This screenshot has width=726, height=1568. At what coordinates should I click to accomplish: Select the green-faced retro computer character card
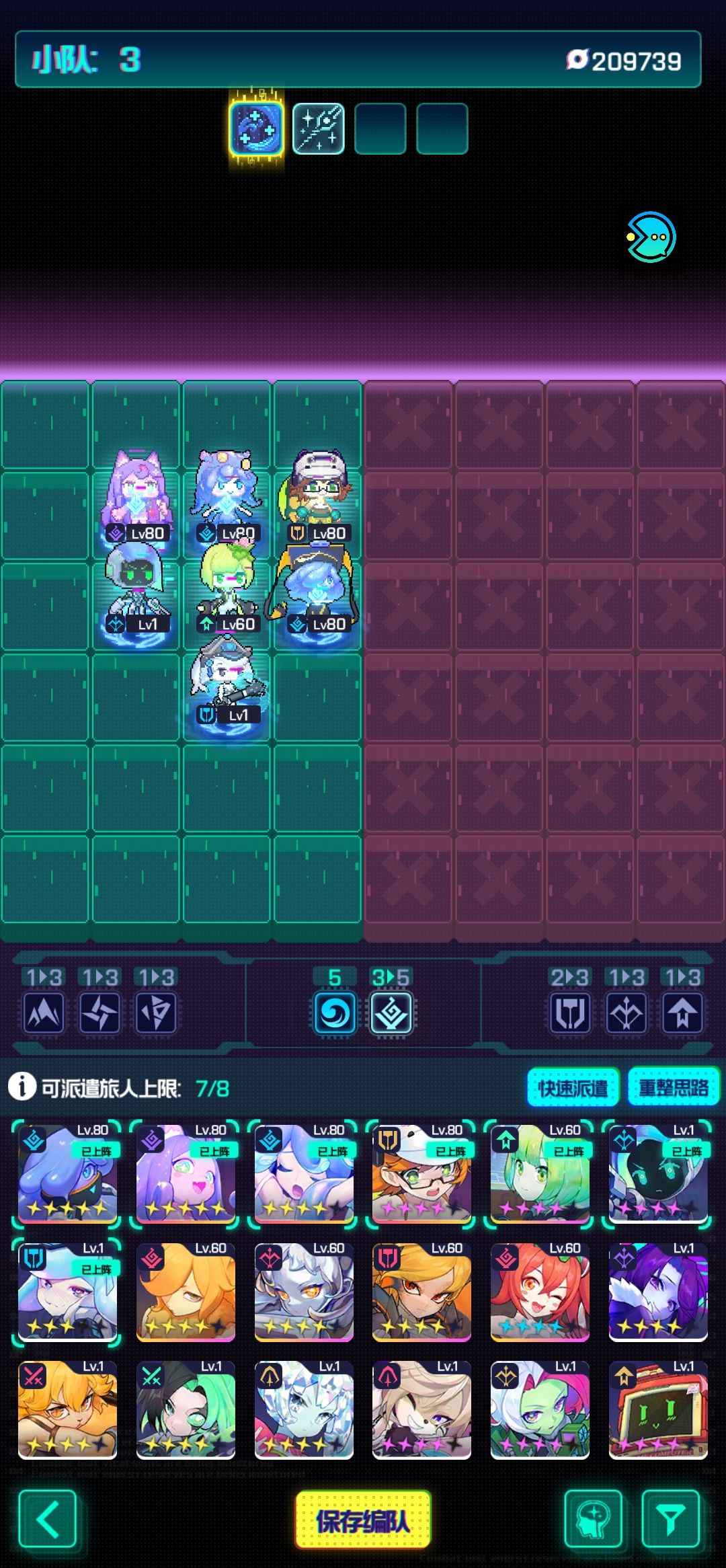[x=658, y=1410]
